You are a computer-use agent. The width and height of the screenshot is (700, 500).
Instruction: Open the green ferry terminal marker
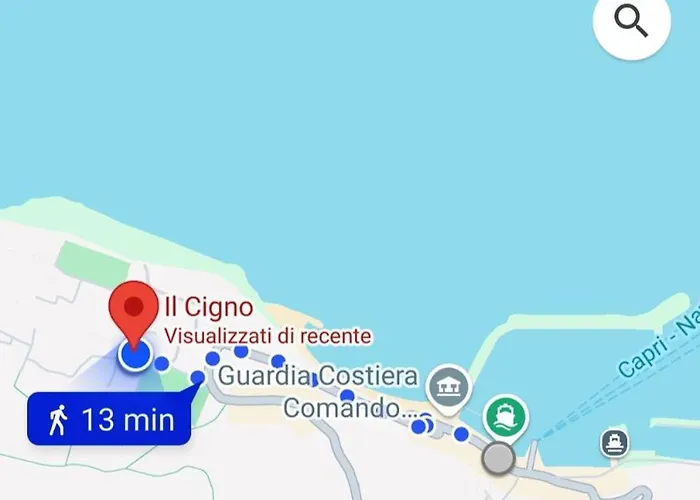pos(506,415)
